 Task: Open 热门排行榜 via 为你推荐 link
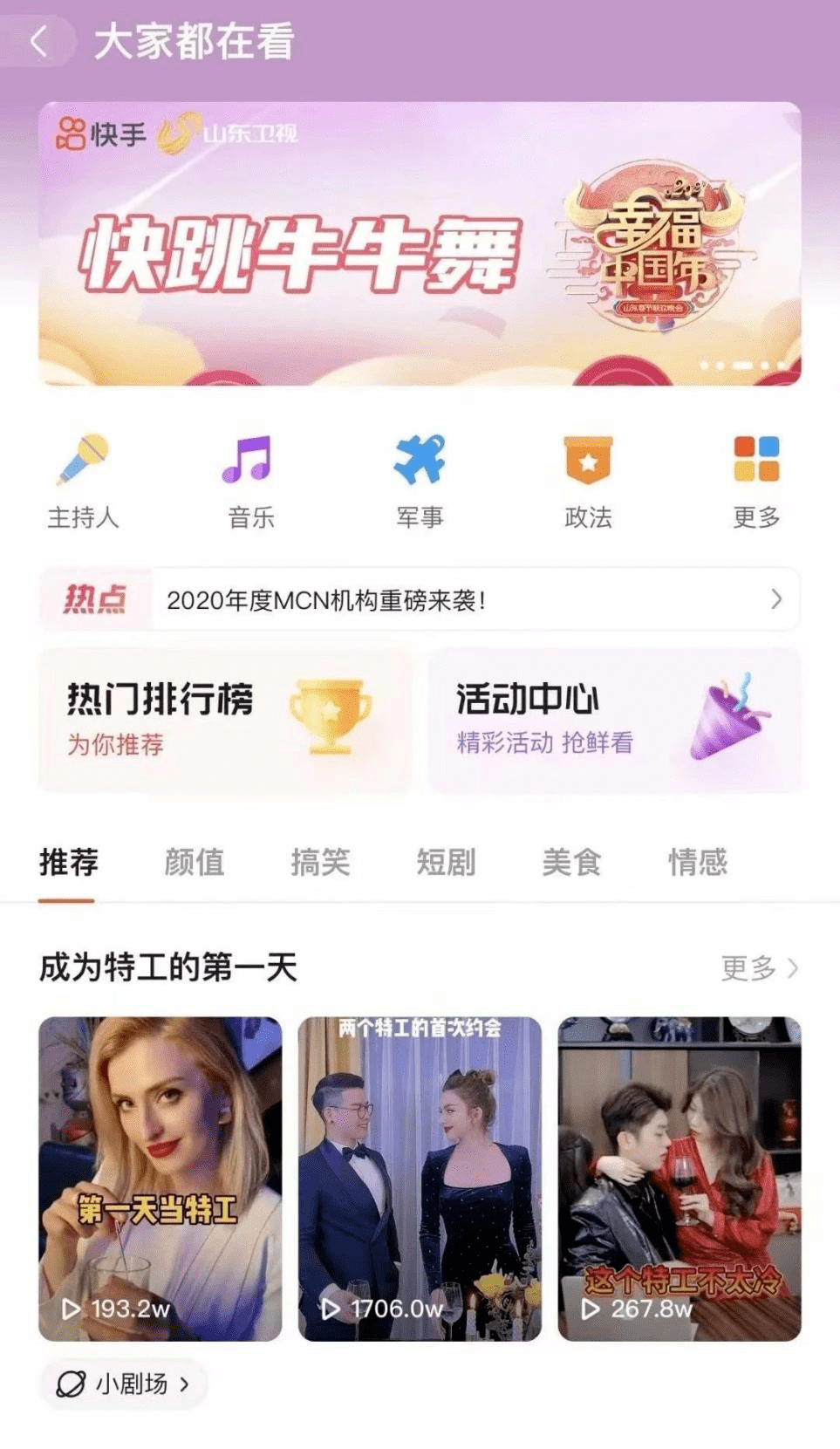point(116,746)
